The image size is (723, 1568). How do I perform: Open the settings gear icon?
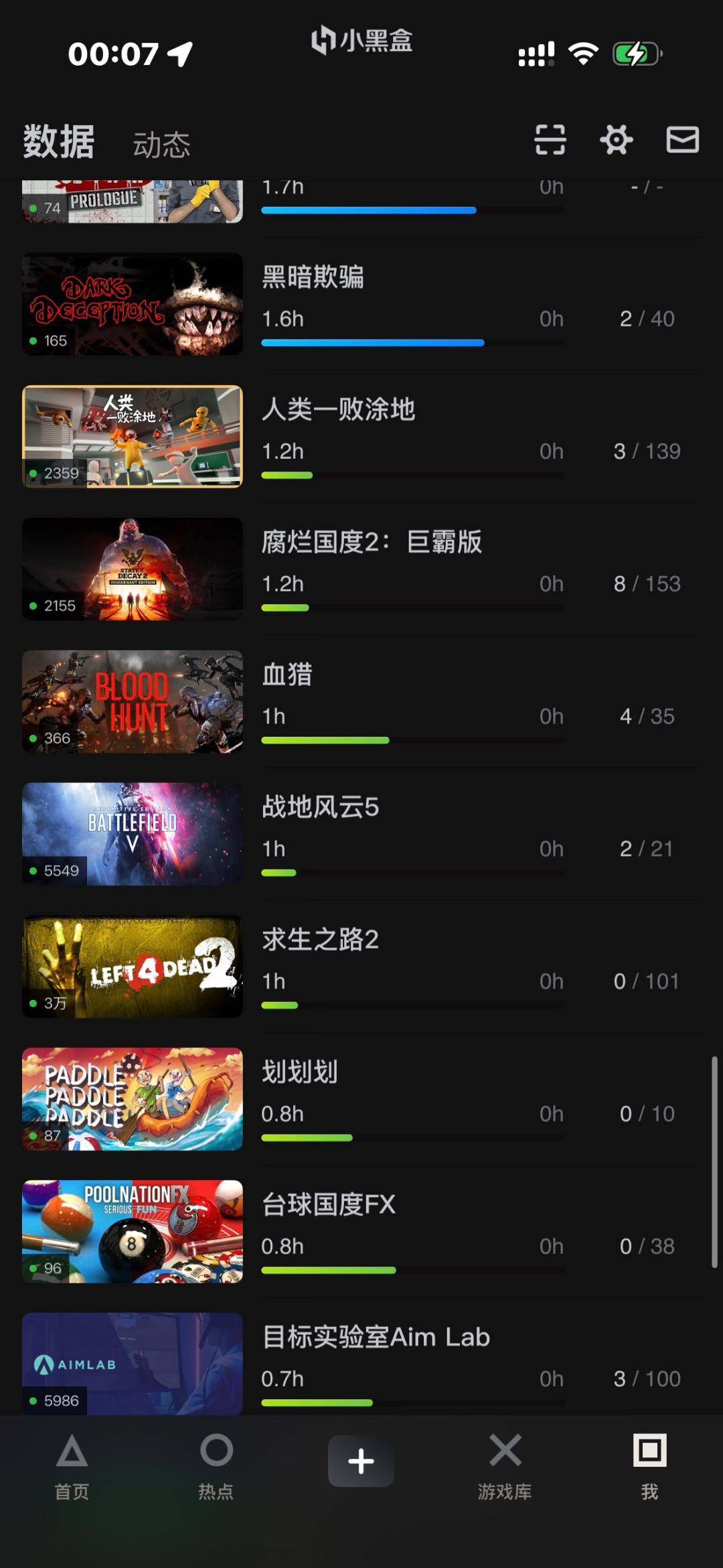[616, 140]
